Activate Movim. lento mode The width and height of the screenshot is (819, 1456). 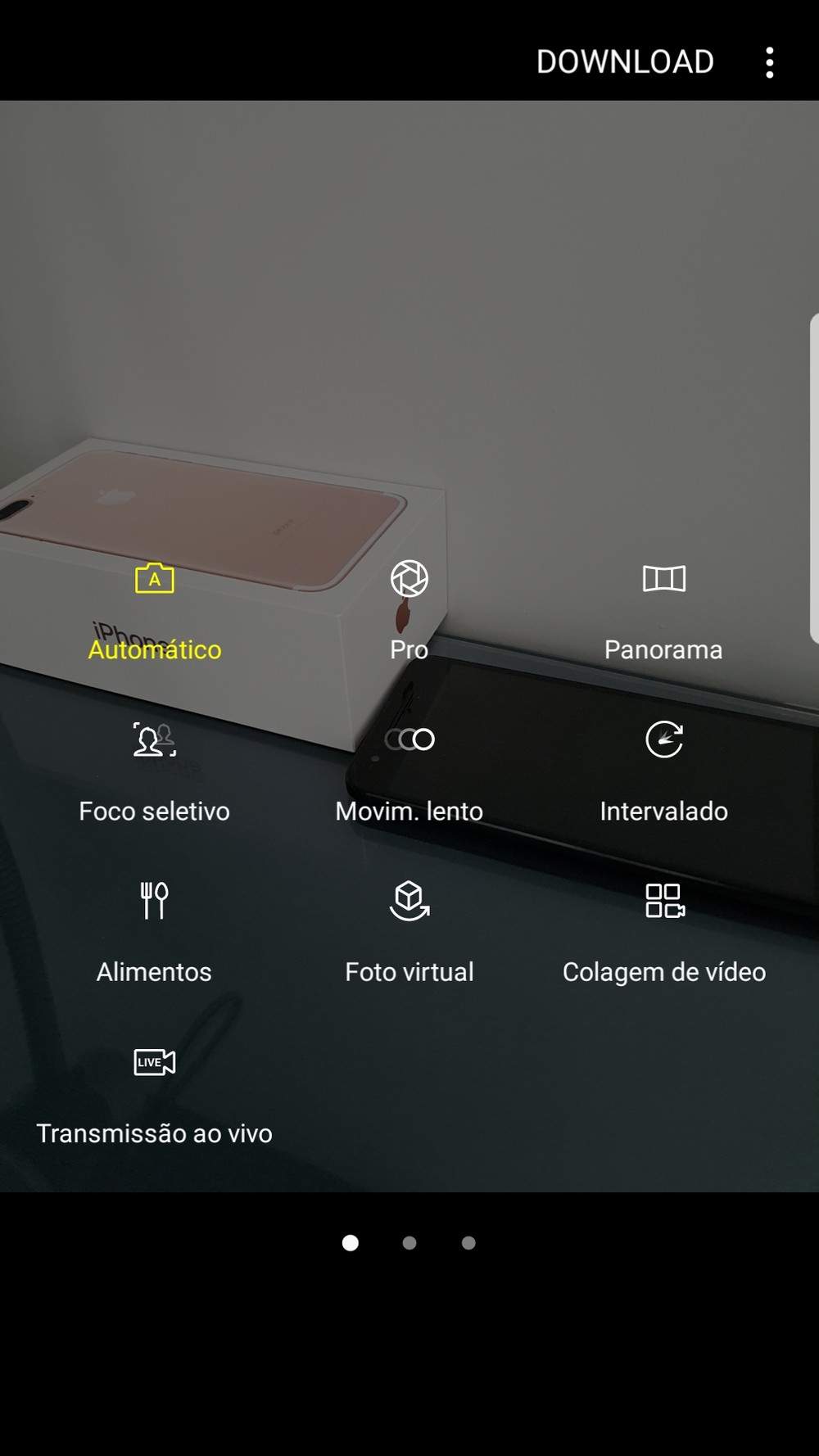[x=409, y=773]
